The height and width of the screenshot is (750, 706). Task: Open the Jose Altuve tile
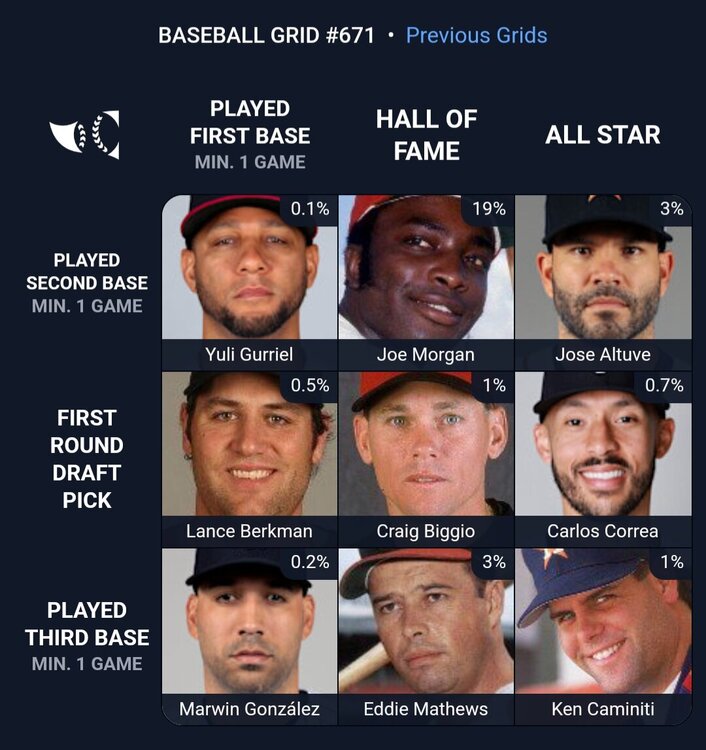(602, 280)
